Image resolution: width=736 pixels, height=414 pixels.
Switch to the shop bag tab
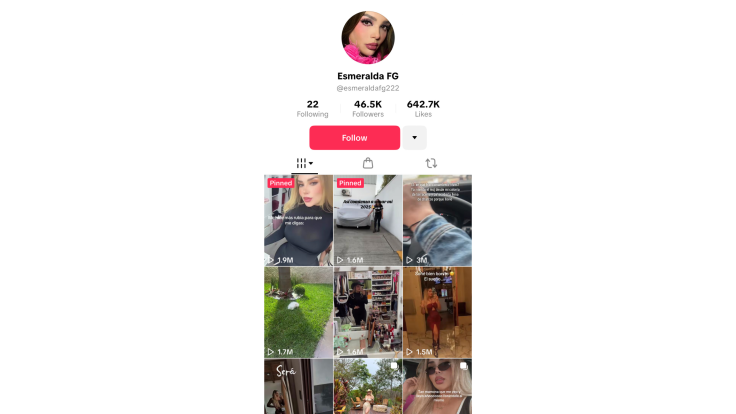(x=368, y=163)
